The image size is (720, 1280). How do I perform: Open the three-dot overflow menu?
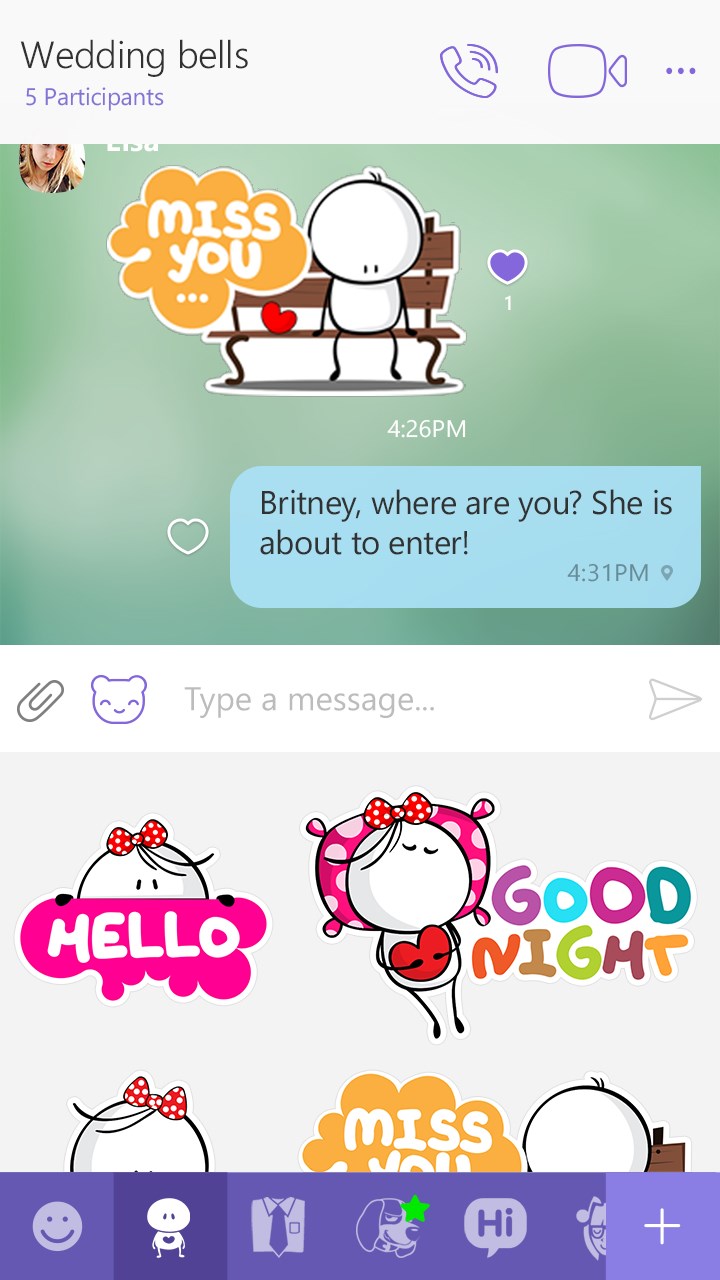(x=680, y=71)
